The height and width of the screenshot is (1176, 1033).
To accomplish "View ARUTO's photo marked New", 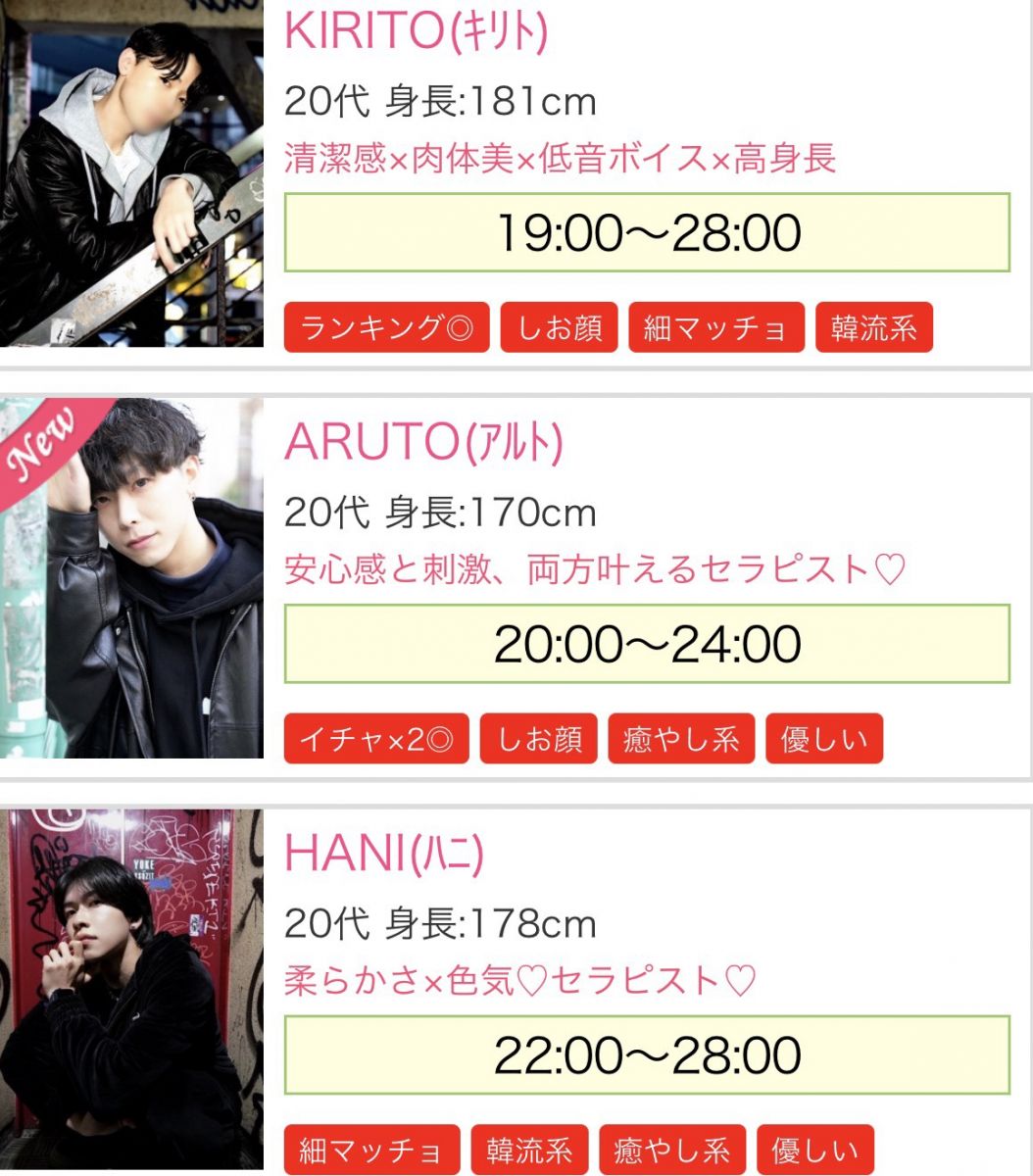I will (x=131, y=578).
